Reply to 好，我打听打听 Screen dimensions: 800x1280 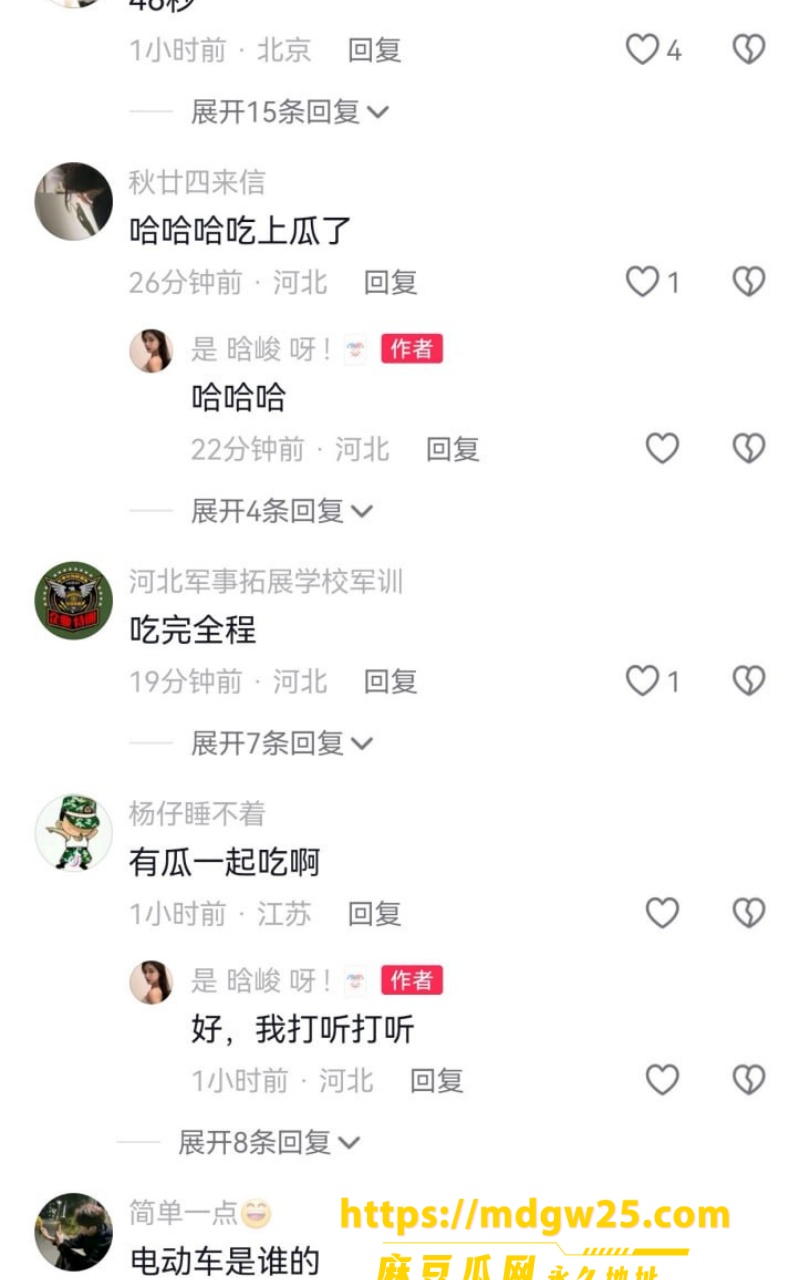pos(437,1080)
